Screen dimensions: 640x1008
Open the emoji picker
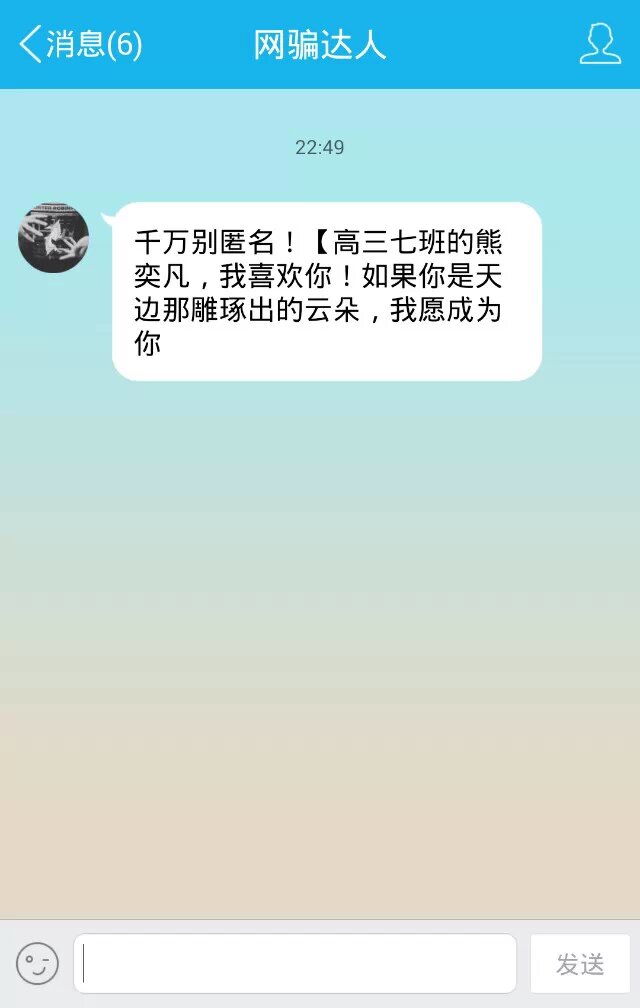pos(37,964)
